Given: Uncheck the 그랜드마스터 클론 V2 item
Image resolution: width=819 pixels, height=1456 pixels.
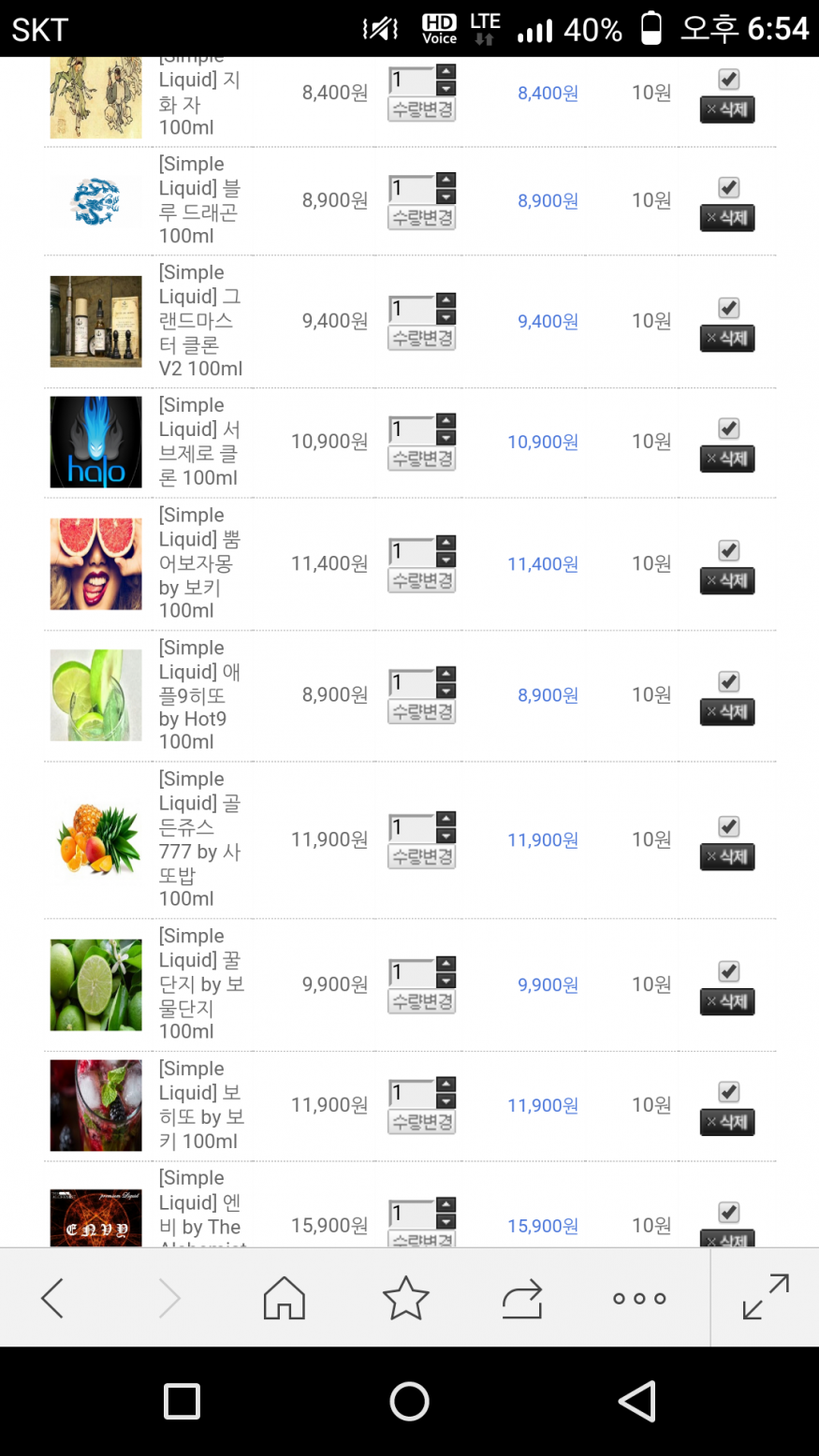Looking at the screenshot, I should tap(729, 308).
